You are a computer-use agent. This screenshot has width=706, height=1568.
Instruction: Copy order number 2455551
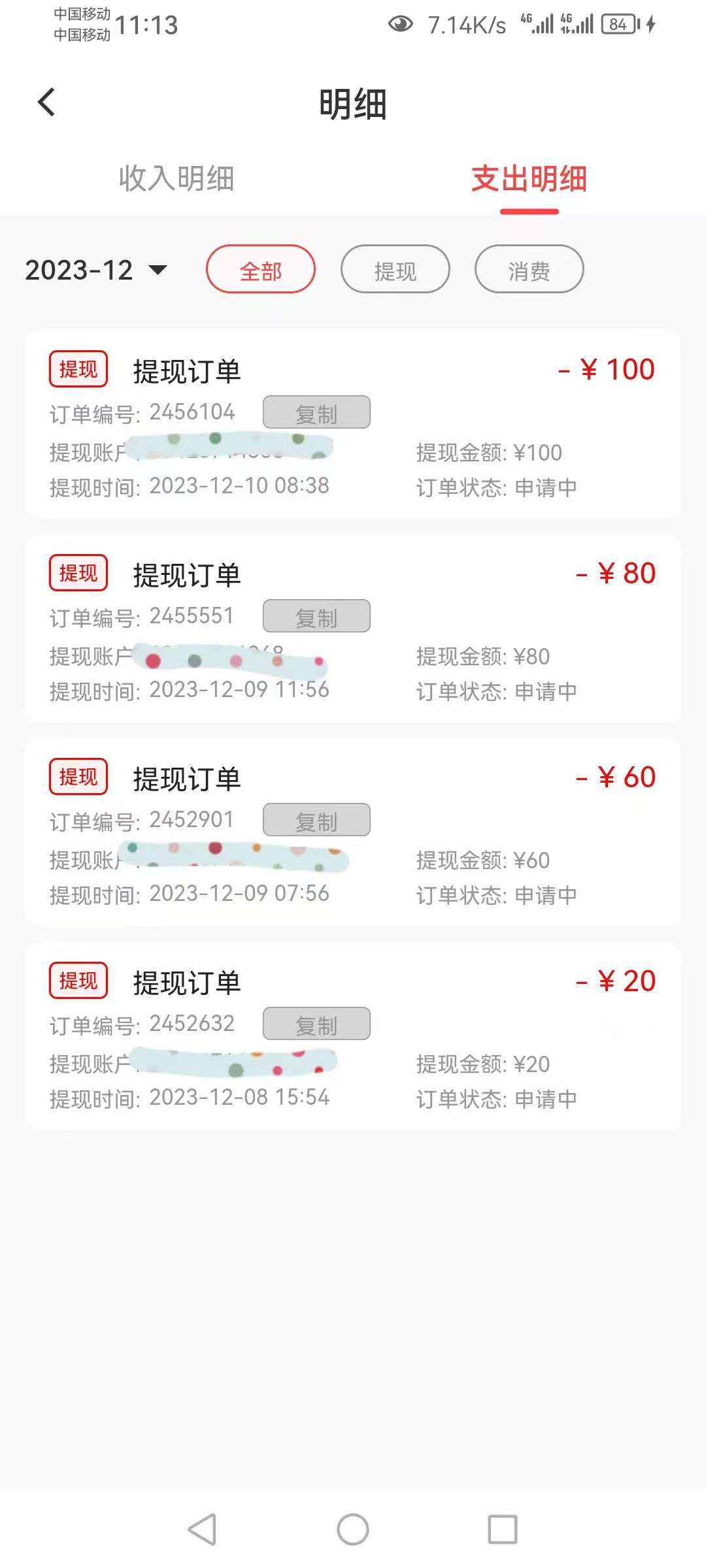click(316, 616)
